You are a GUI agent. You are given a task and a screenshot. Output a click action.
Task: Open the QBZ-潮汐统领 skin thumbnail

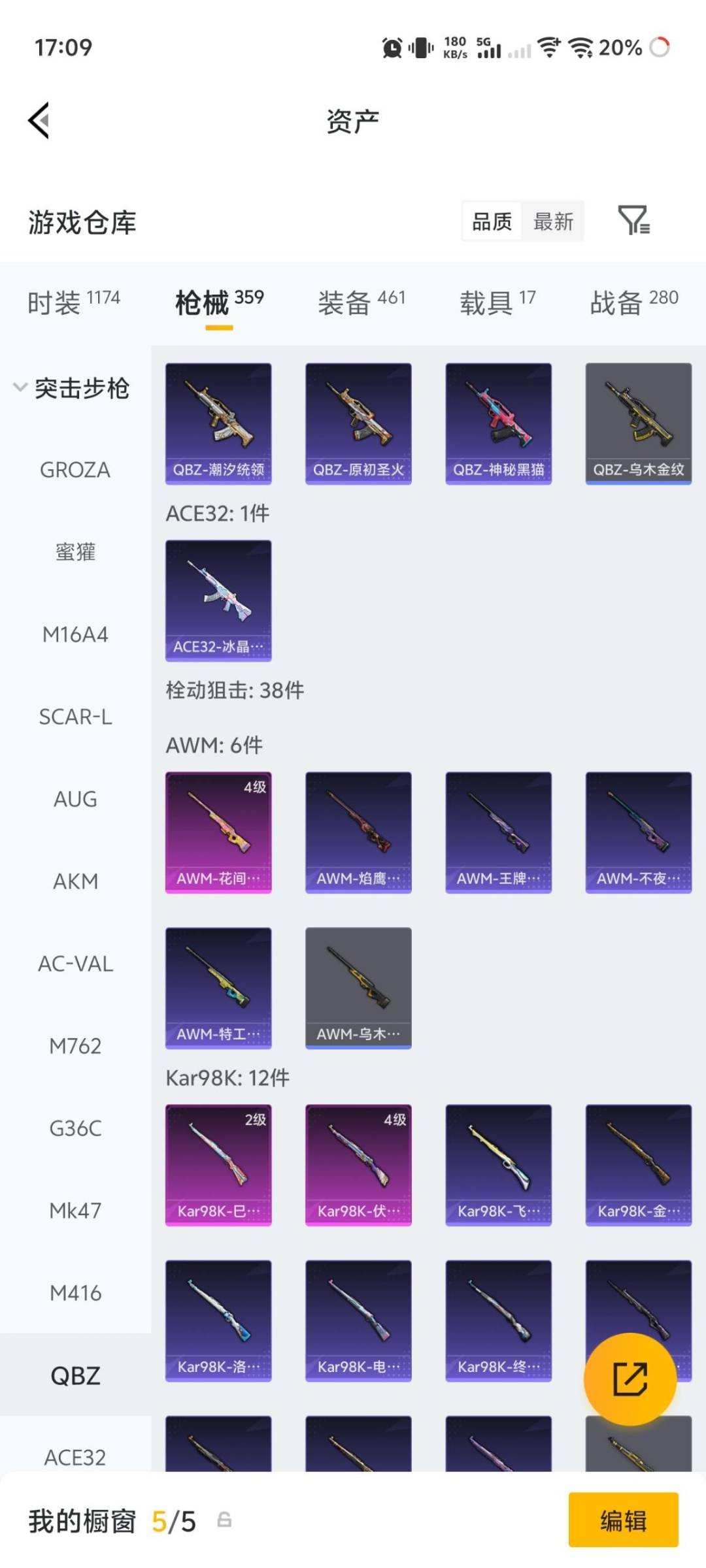point(218,421)
